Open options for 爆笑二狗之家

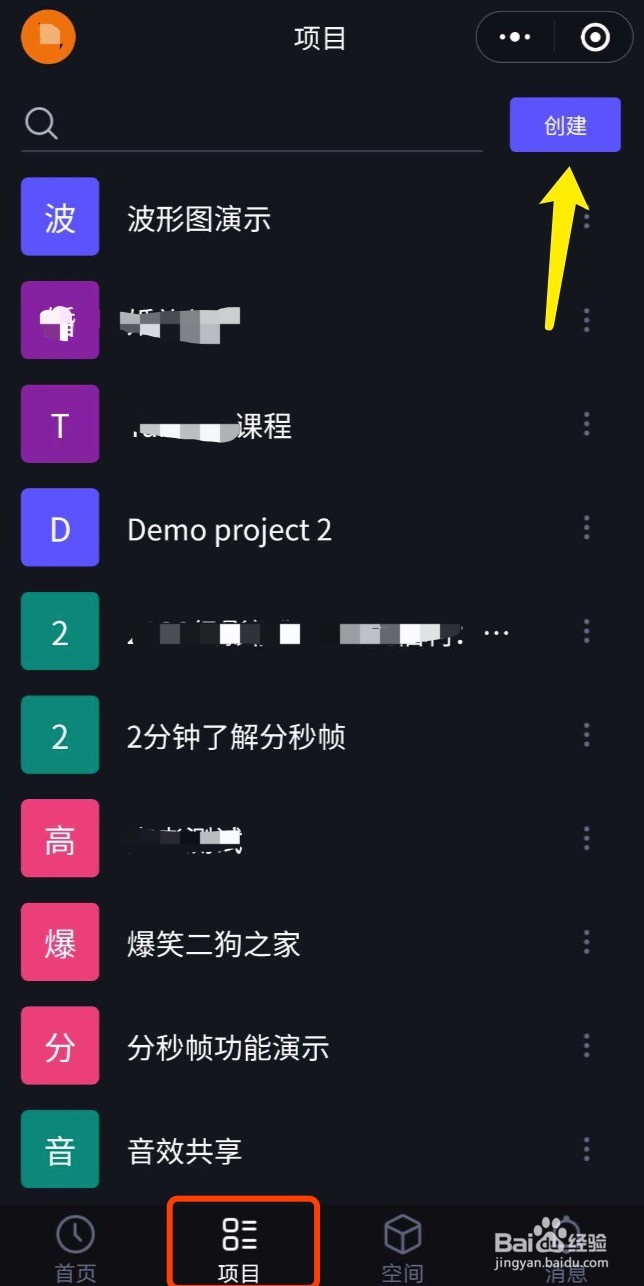tap(587, 942)
